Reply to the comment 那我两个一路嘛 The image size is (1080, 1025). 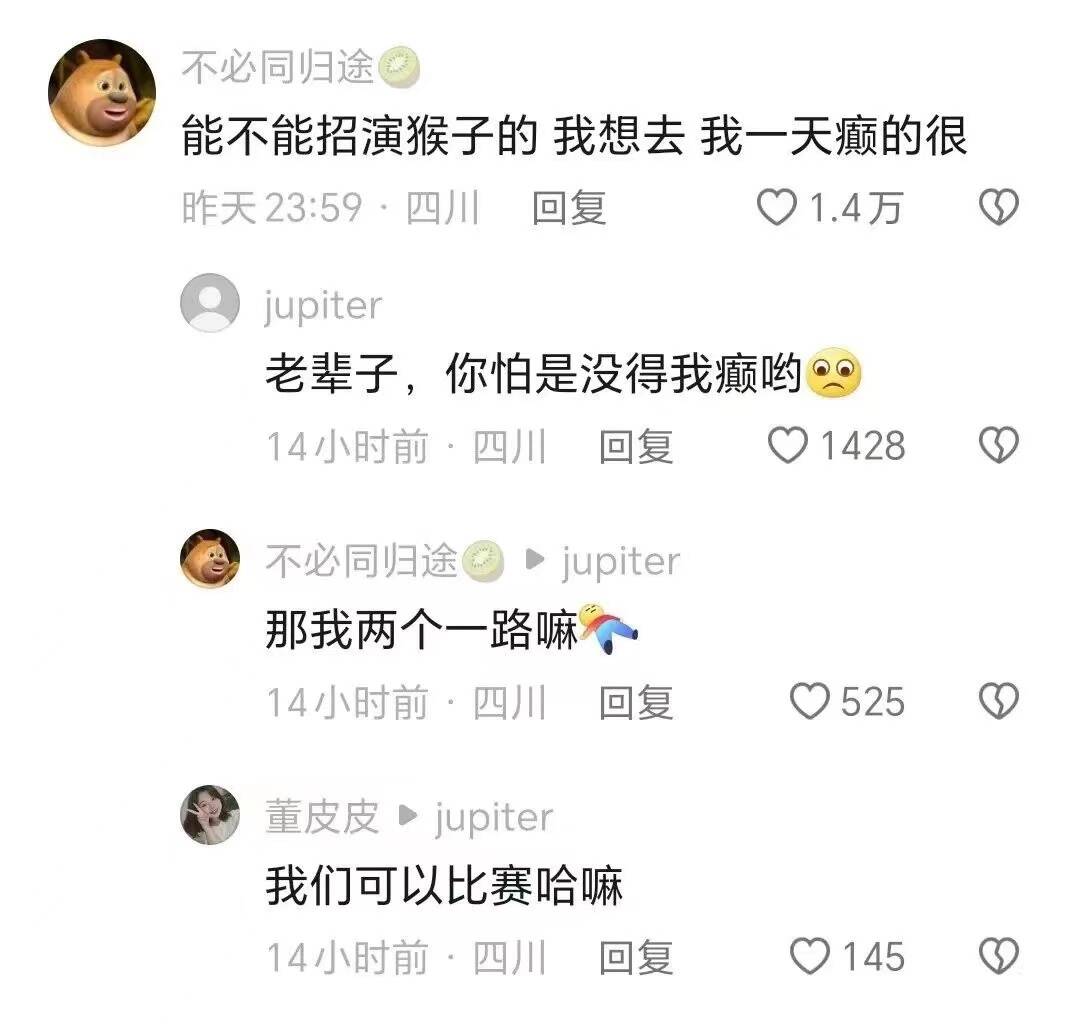(636, 702)
